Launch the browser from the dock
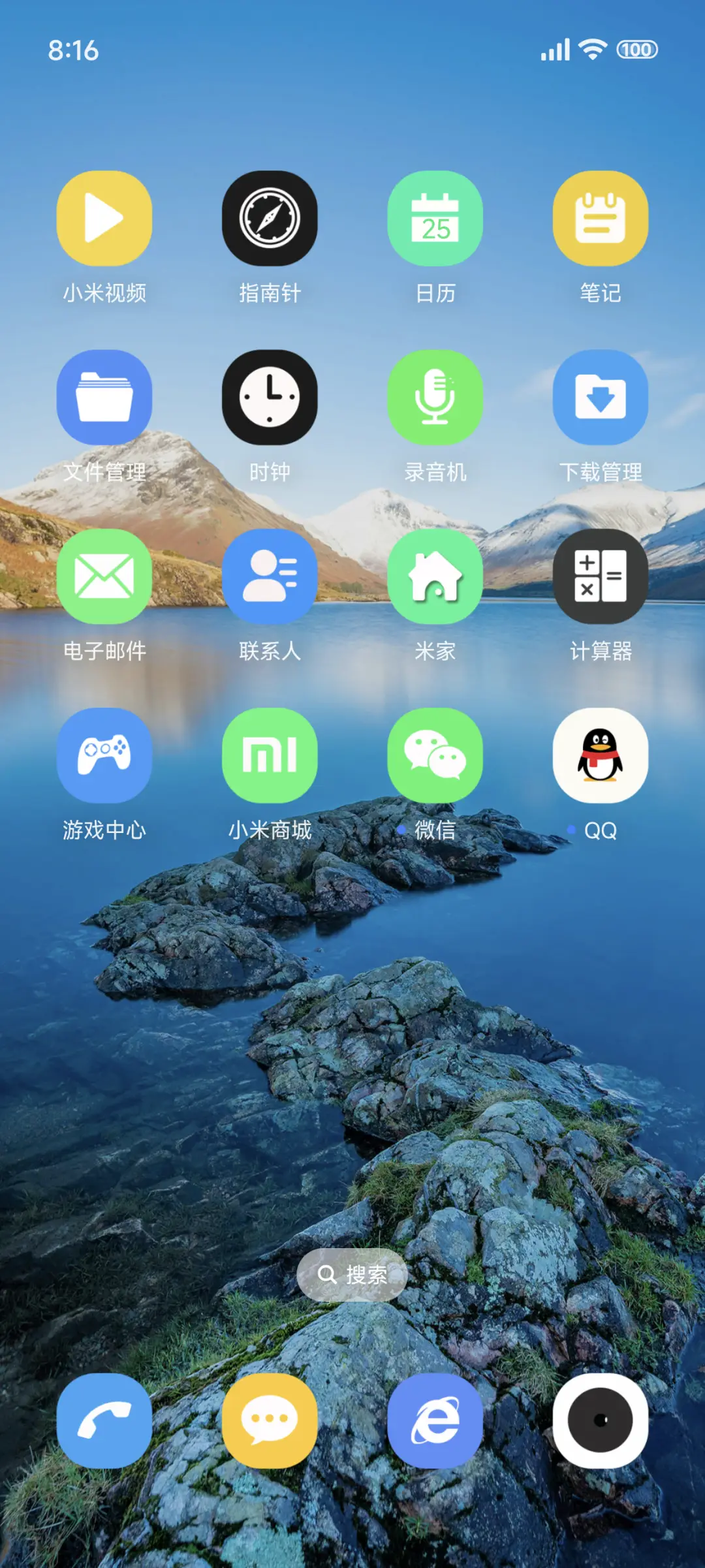The height and width of the screenshot is (1568, 705). tap(435, 1423)
